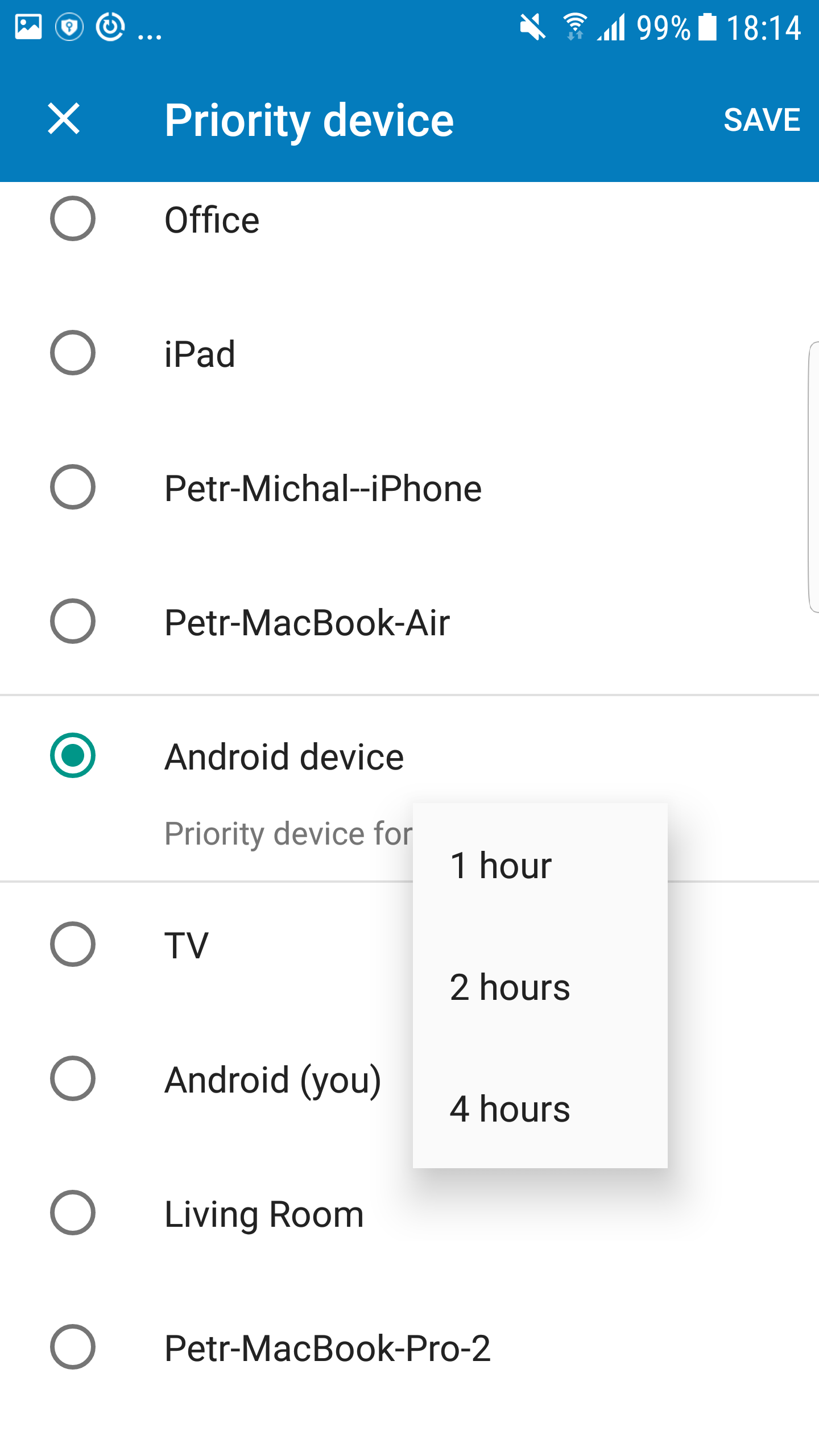
Task: Set priority duration to 2 hours
Action: coord(540,987)
